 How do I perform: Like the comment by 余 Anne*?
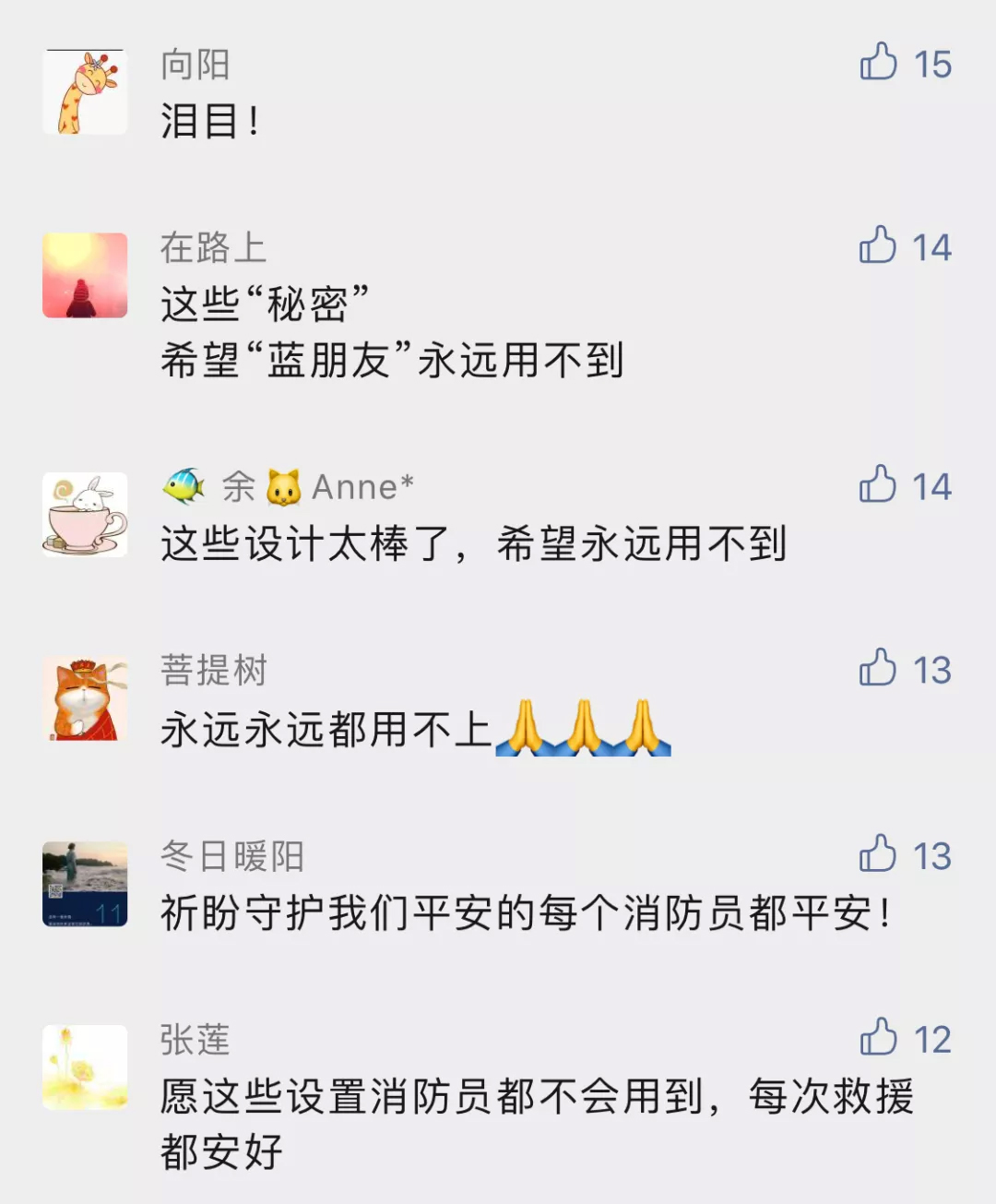pos(877,485)
